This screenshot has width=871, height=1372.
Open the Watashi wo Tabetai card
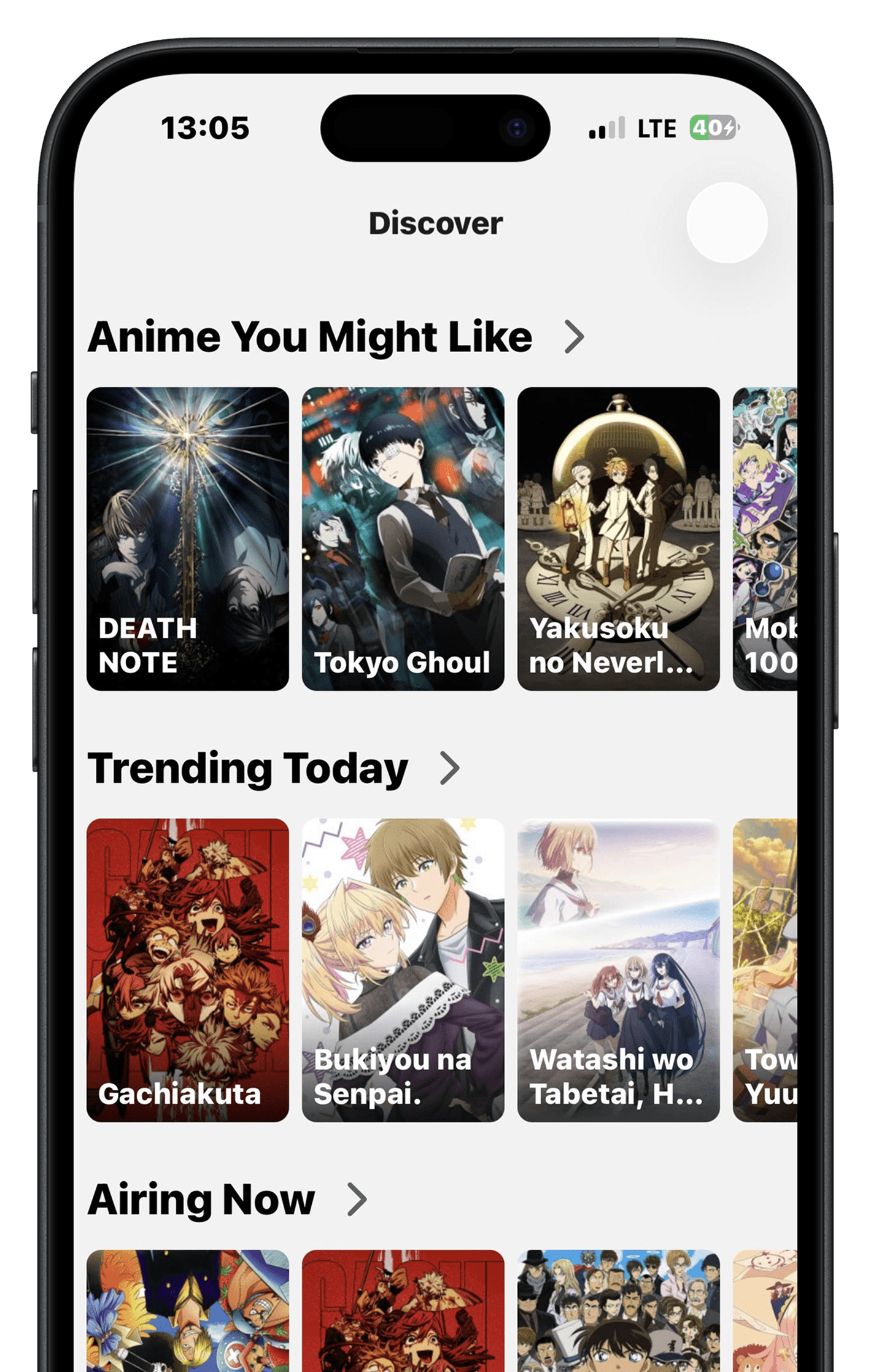[x=618, y=969]
